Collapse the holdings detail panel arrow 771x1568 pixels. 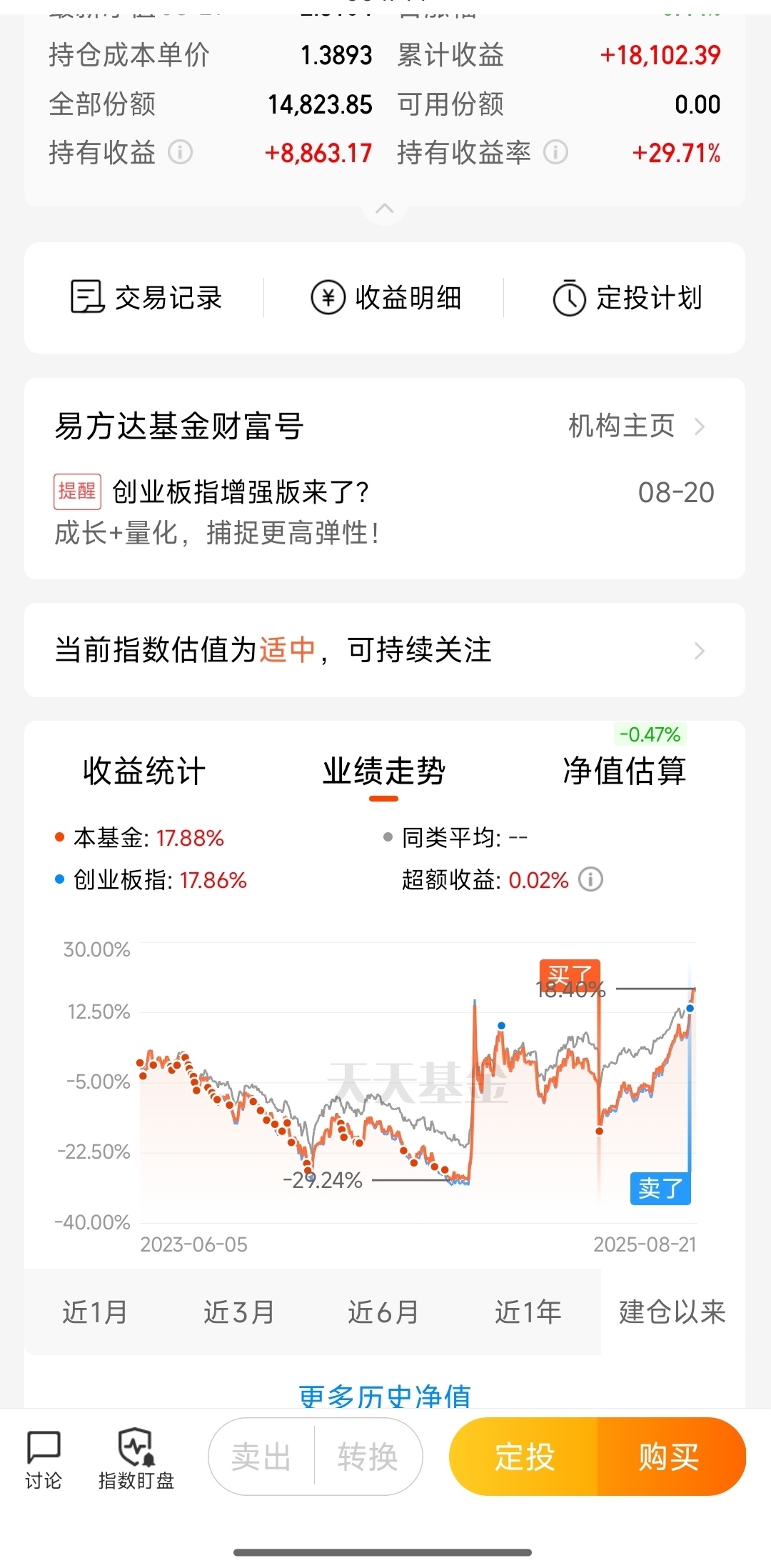point(385,209)
